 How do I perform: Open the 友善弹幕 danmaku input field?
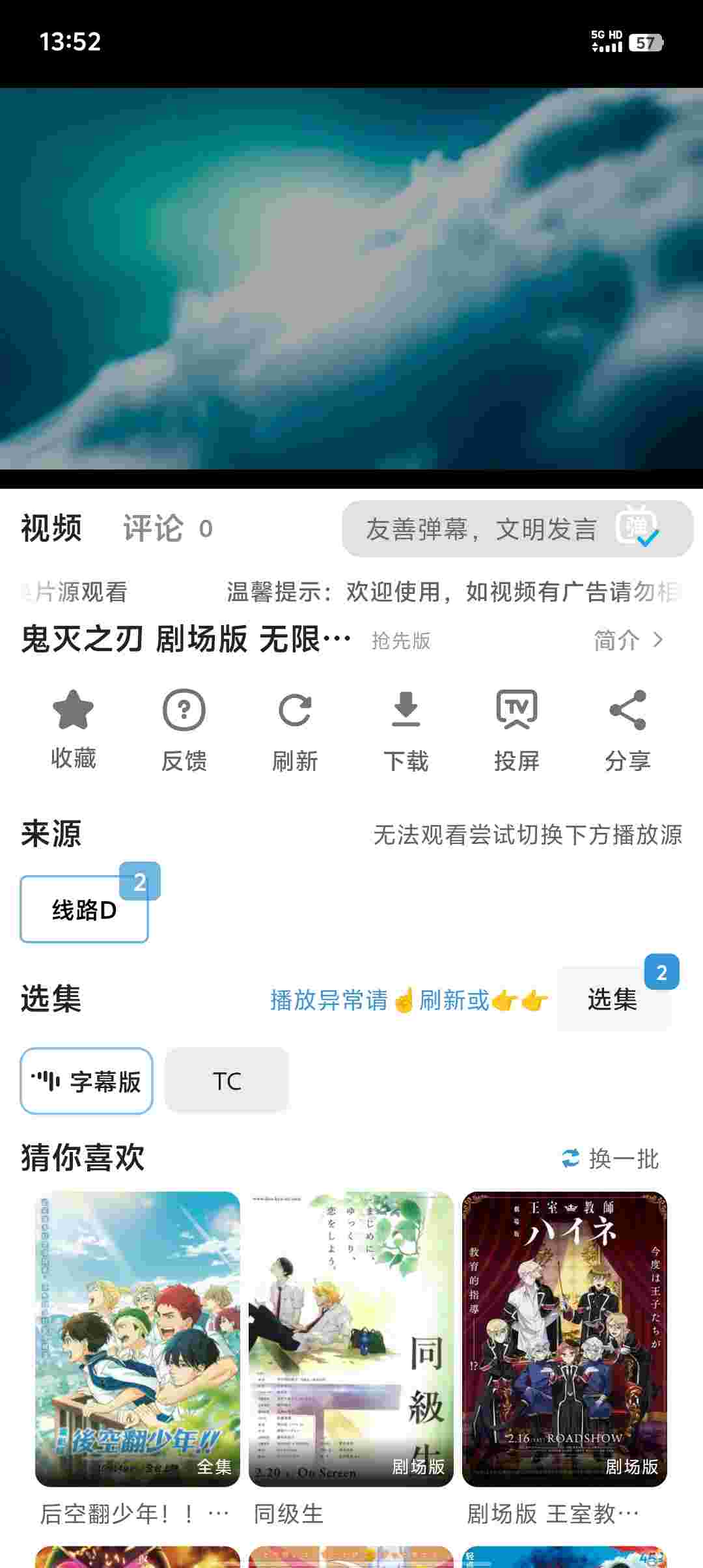(x=480, y=529)
